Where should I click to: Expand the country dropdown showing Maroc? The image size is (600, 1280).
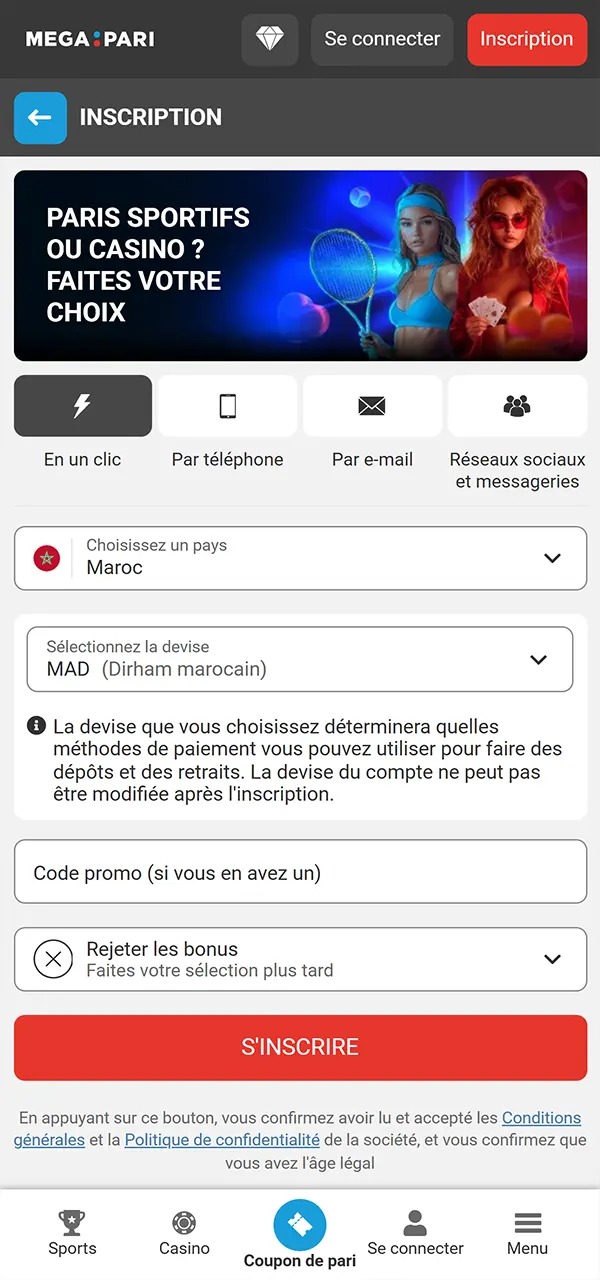coord(300,558)
